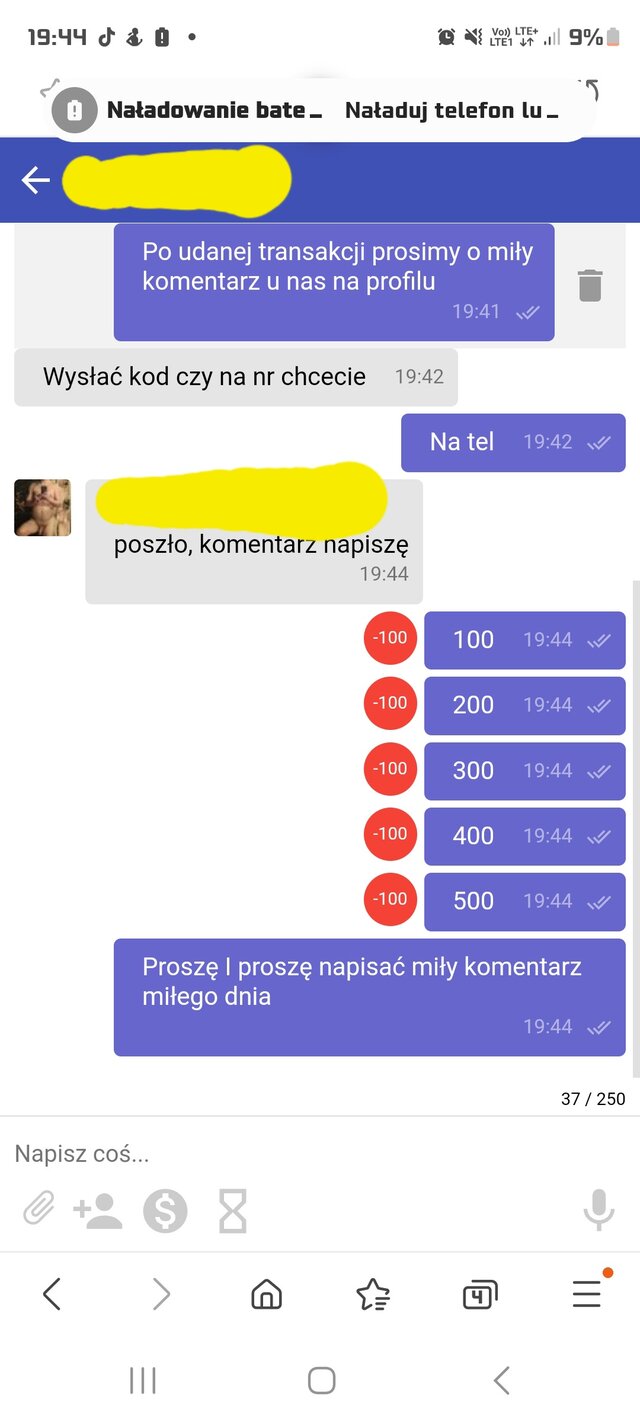Record a voice message with microphone
This screenshot has width=640, height=1422.
pos(598,1210)
